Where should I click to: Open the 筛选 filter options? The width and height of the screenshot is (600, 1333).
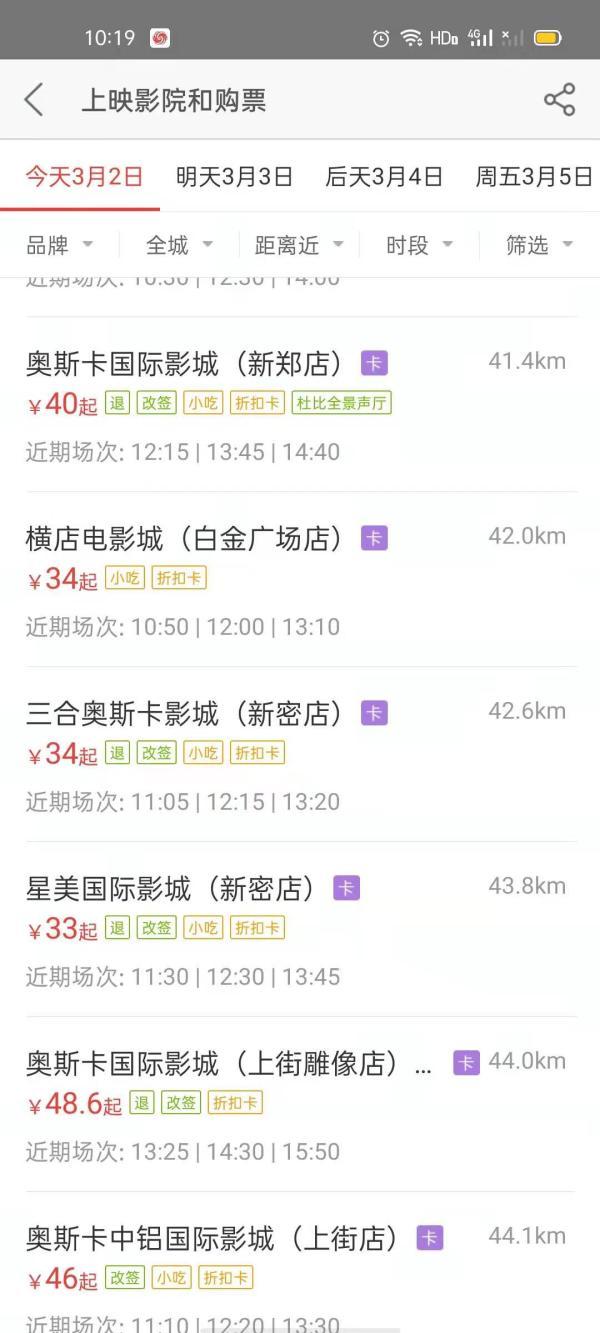(539, 245)
